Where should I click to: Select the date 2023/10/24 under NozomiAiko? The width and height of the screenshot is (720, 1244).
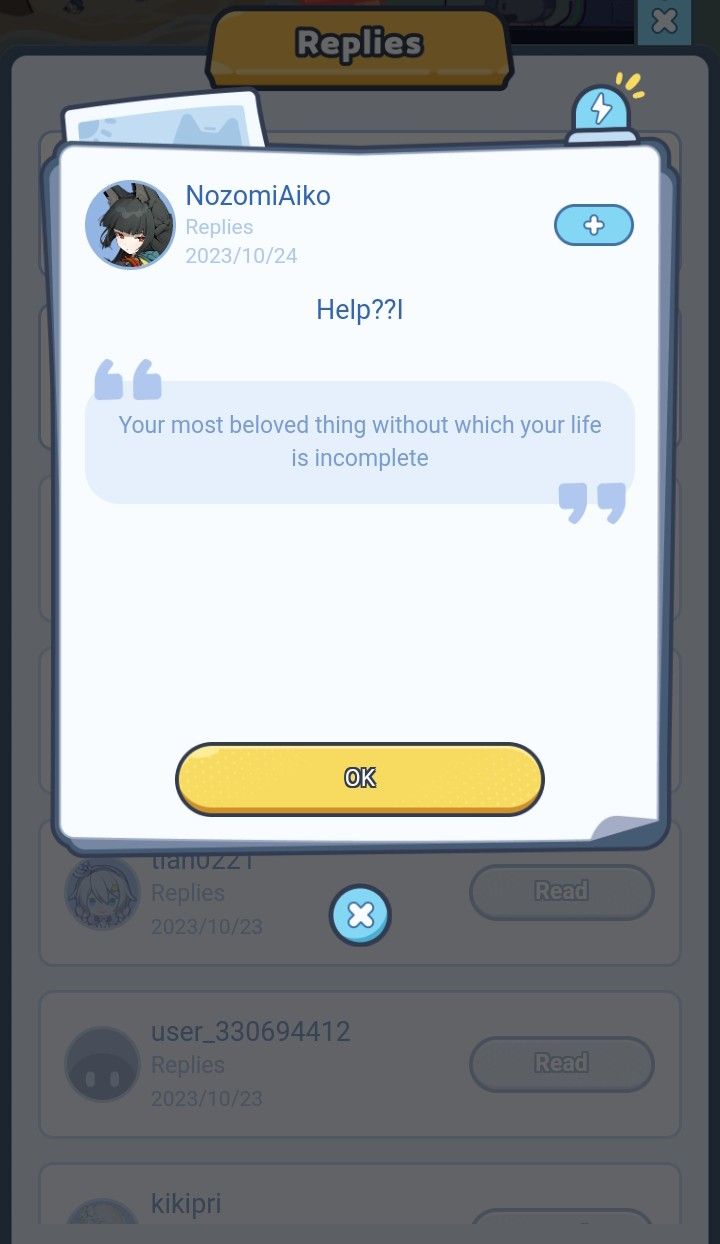click(241, 256)
